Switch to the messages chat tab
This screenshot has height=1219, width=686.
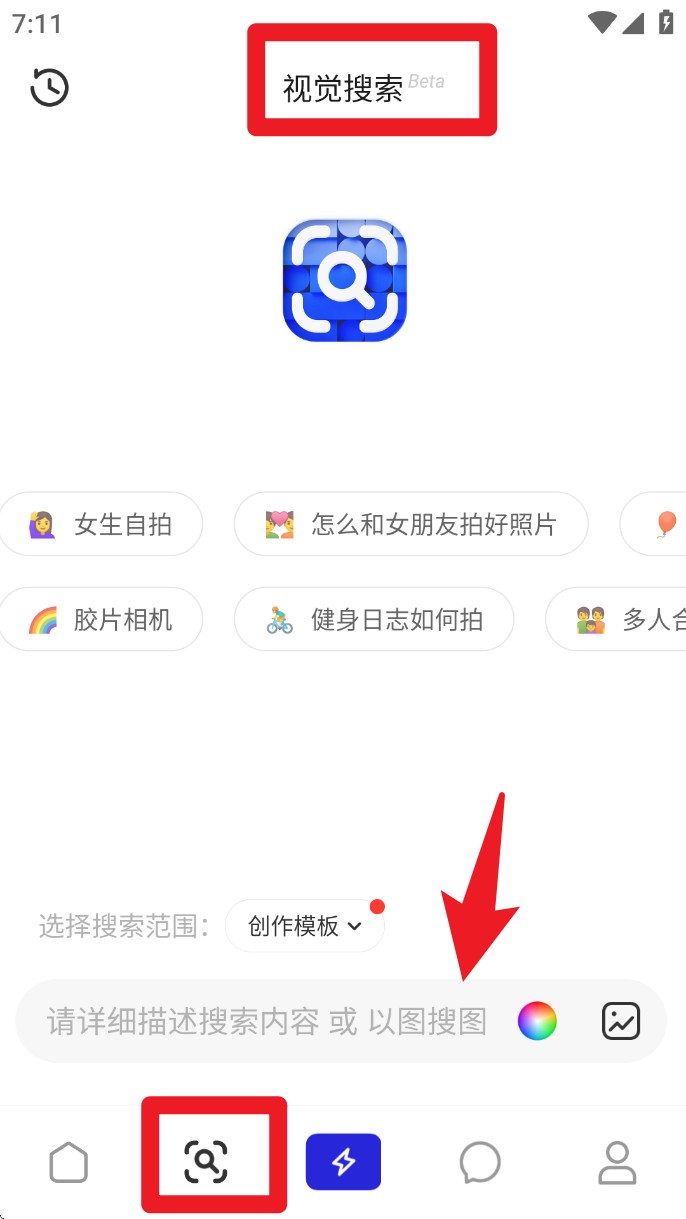click(480, 1162)
